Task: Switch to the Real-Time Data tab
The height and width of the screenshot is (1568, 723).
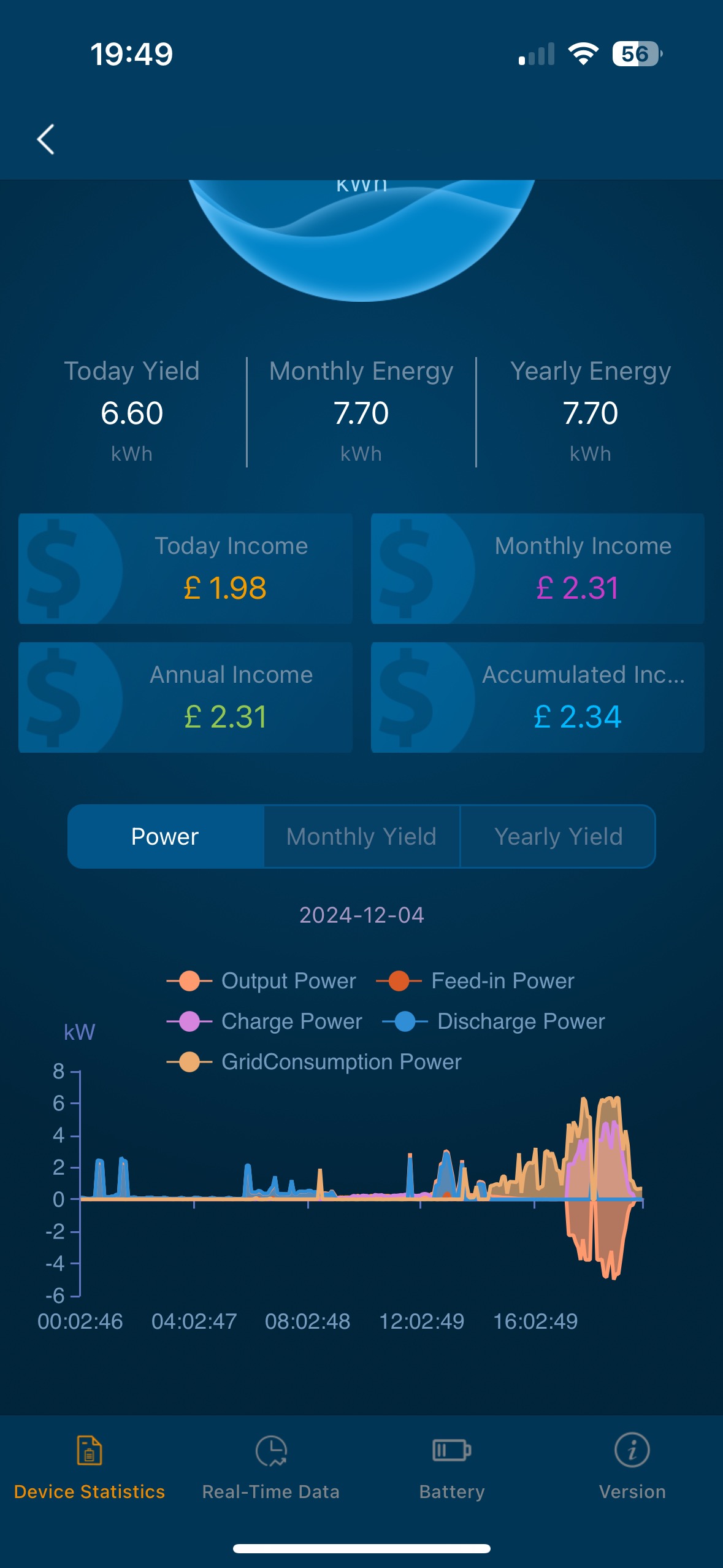Action: click(270, 1467)
